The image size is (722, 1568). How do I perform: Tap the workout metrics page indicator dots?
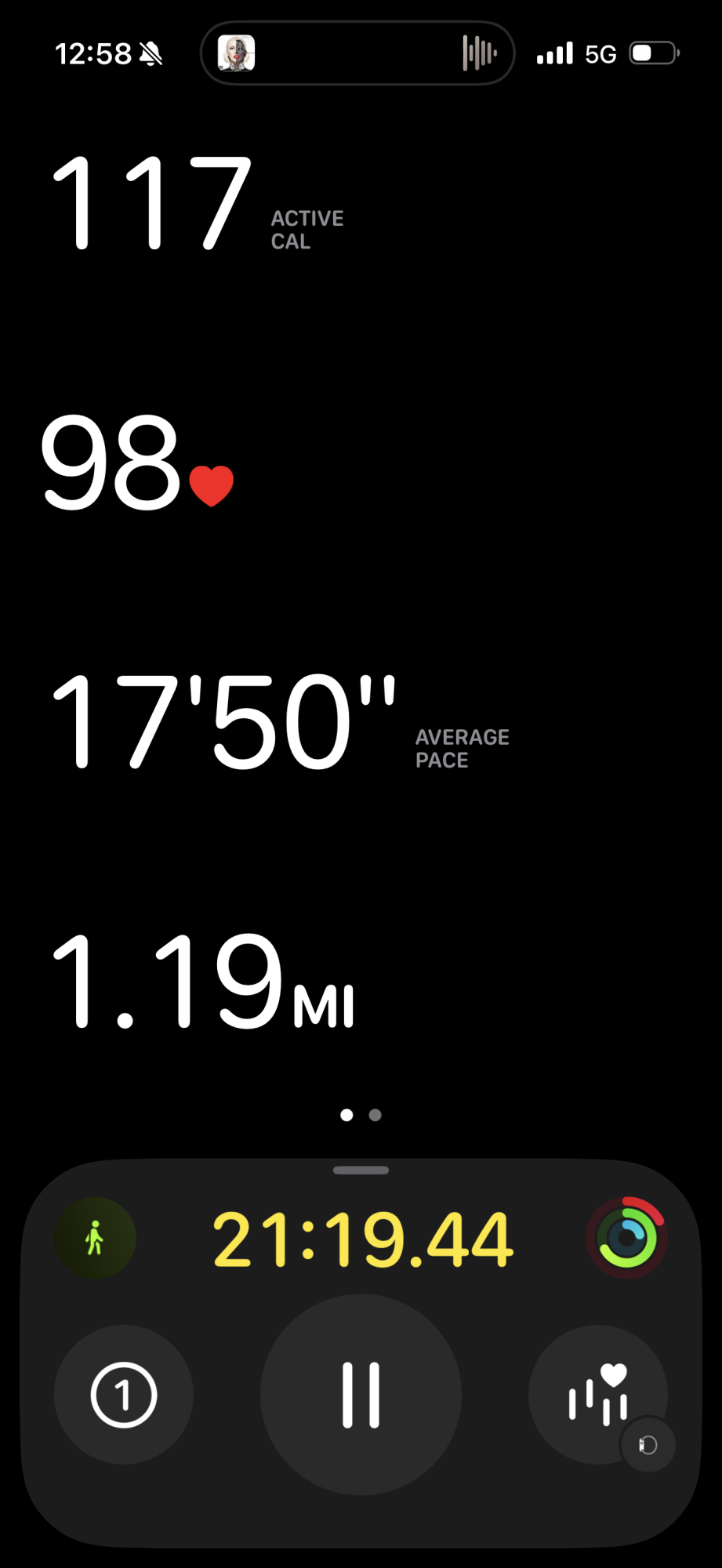point(361,1115)
